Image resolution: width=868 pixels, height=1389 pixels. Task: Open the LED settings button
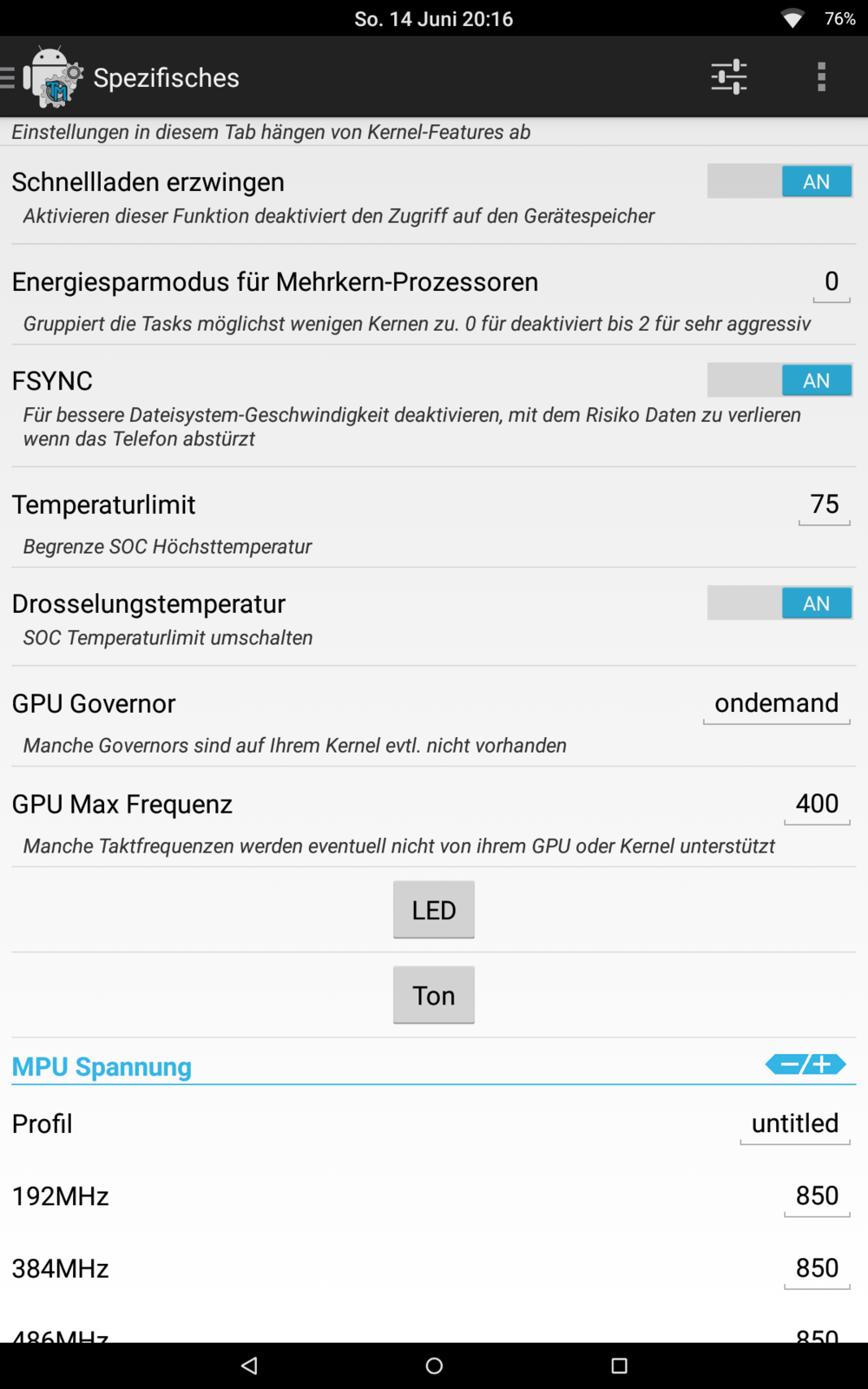[434, 910]
